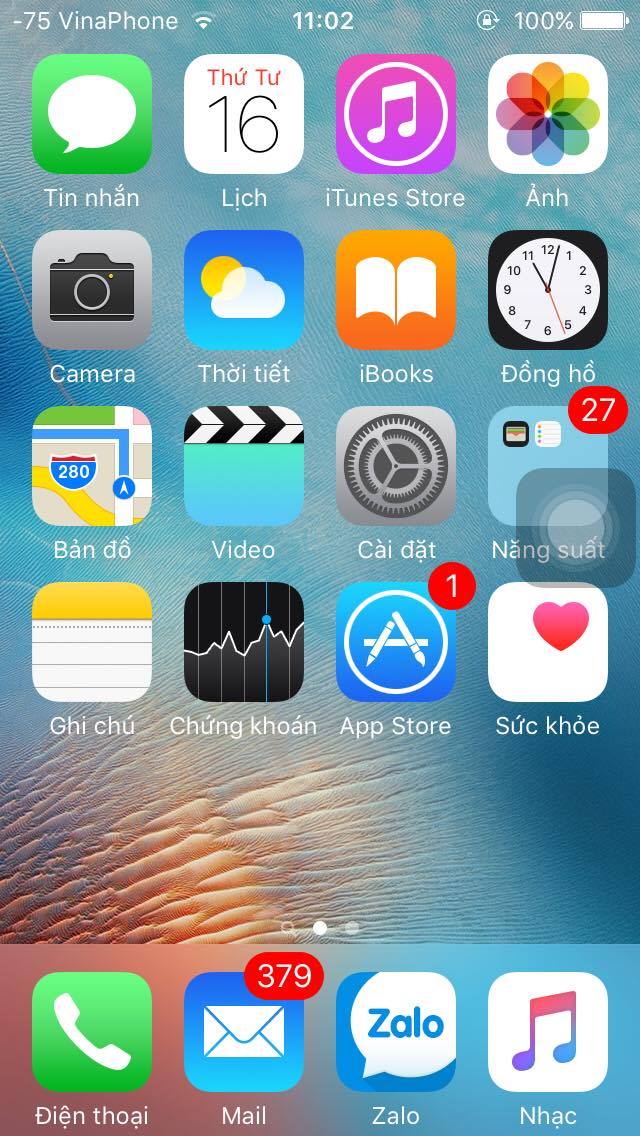Open the Lịch calendar app

(244, 114)
